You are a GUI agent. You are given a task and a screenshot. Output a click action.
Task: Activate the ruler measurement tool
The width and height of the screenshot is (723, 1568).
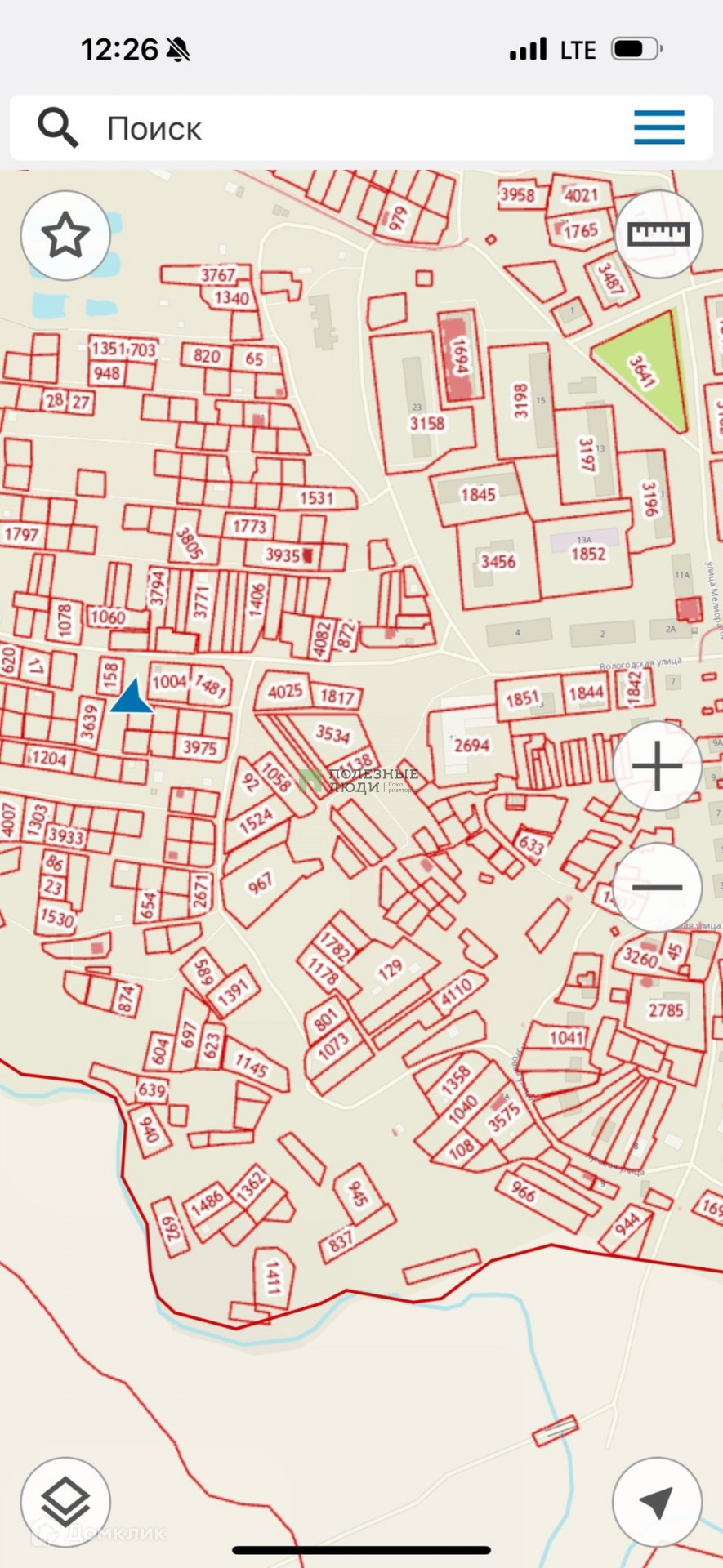(x=658, y=234)
